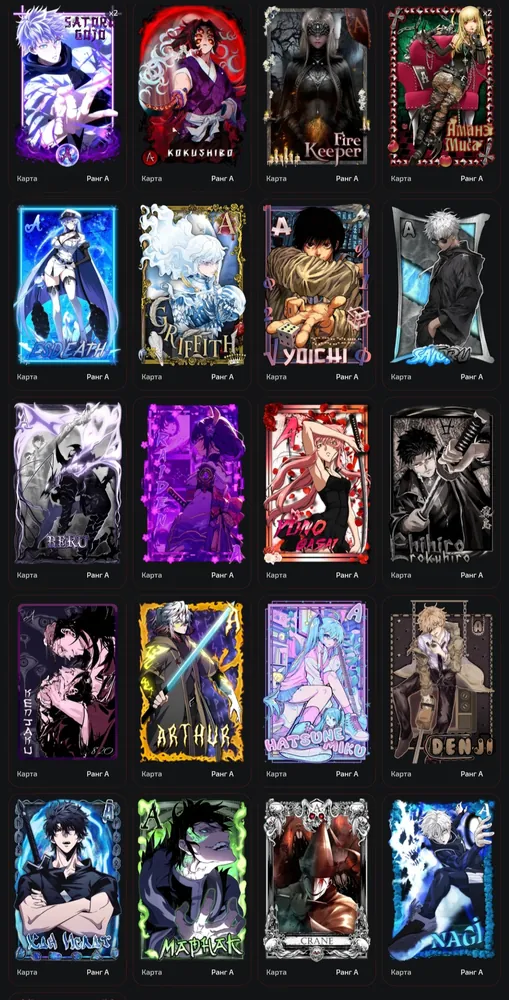Viewport: 509px width, 1000px height.
Task: Select the Yuno Gasai card
Action: 316,483
